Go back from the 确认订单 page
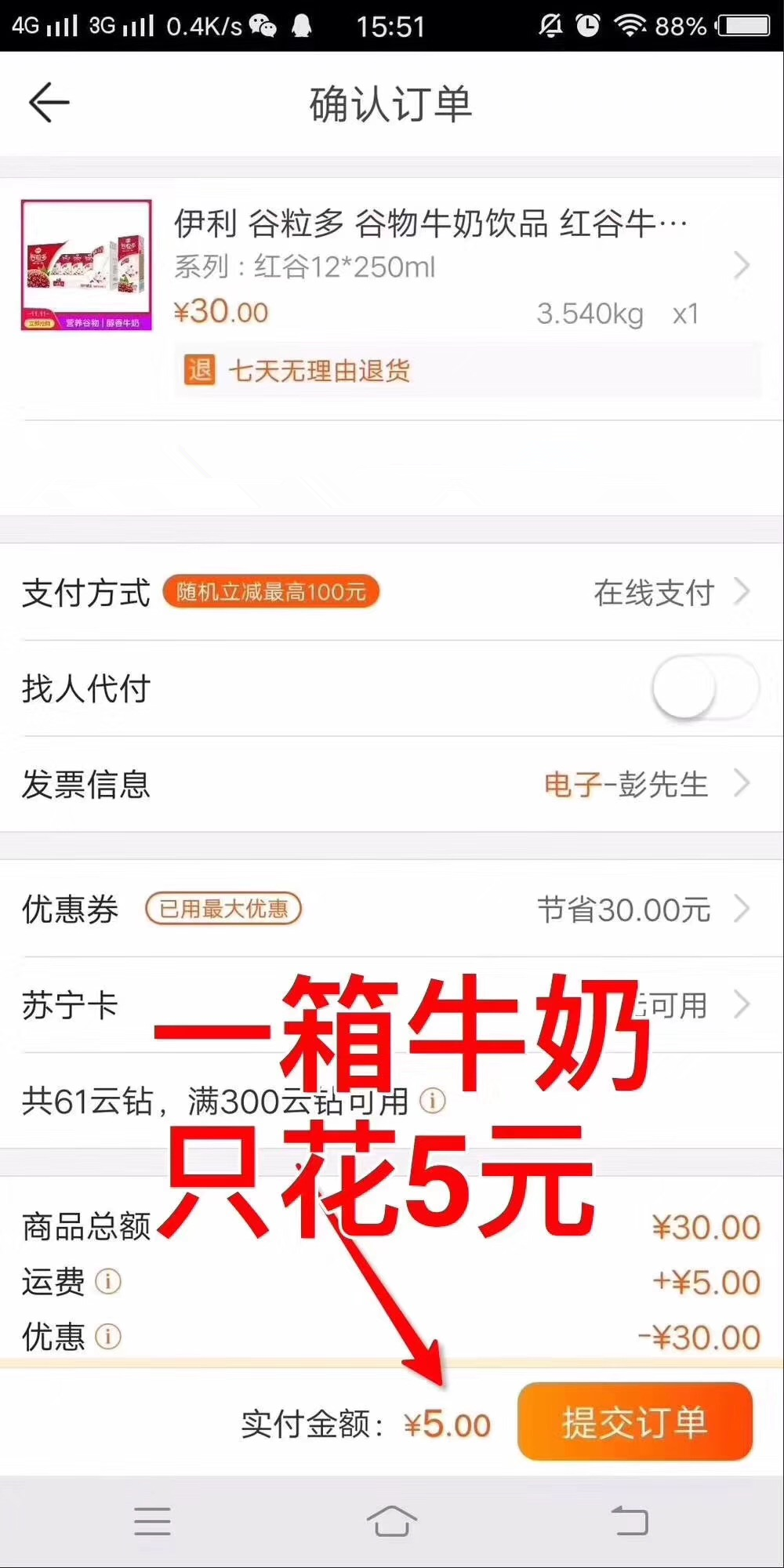 pos(49,103)
